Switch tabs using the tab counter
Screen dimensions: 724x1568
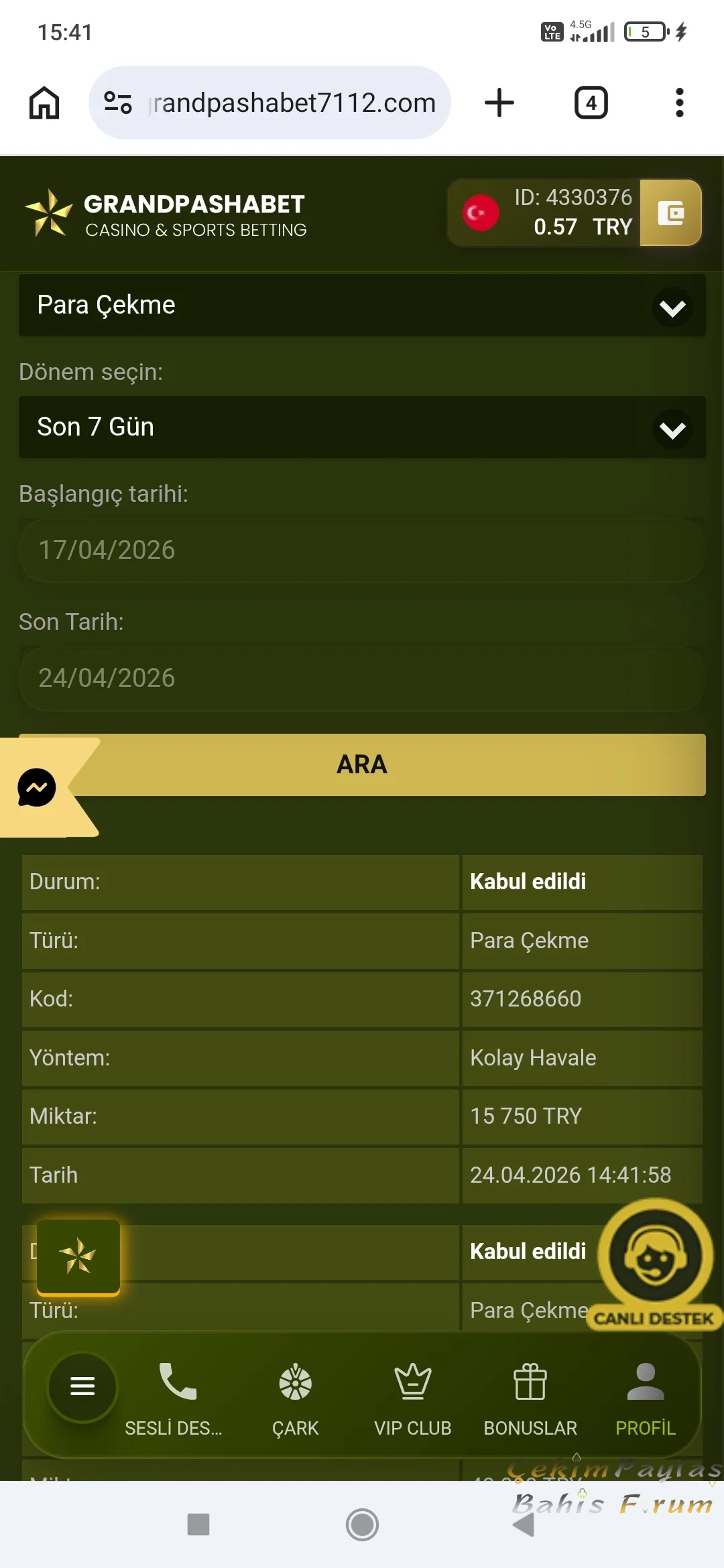tap(591, 102)
